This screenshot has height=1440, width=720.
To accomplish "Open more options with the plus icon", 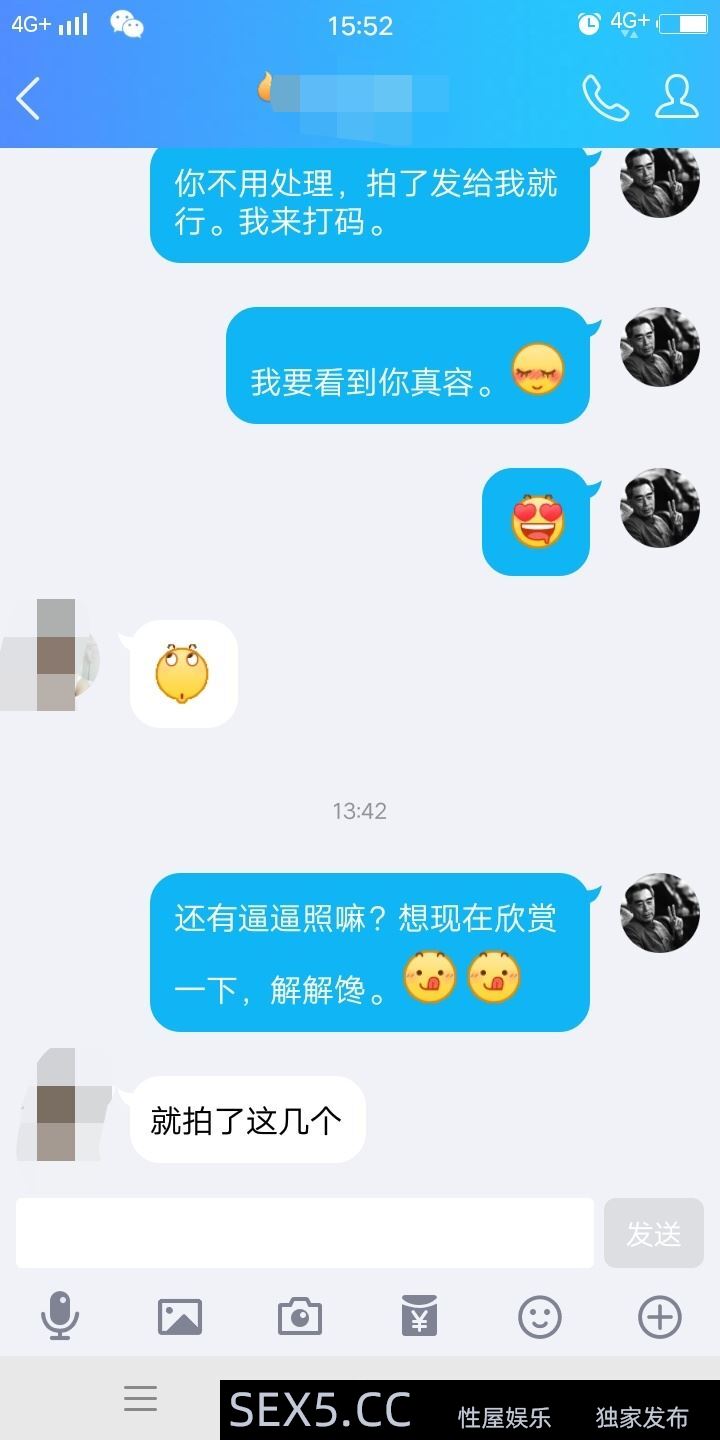I will coord(660,1316).
